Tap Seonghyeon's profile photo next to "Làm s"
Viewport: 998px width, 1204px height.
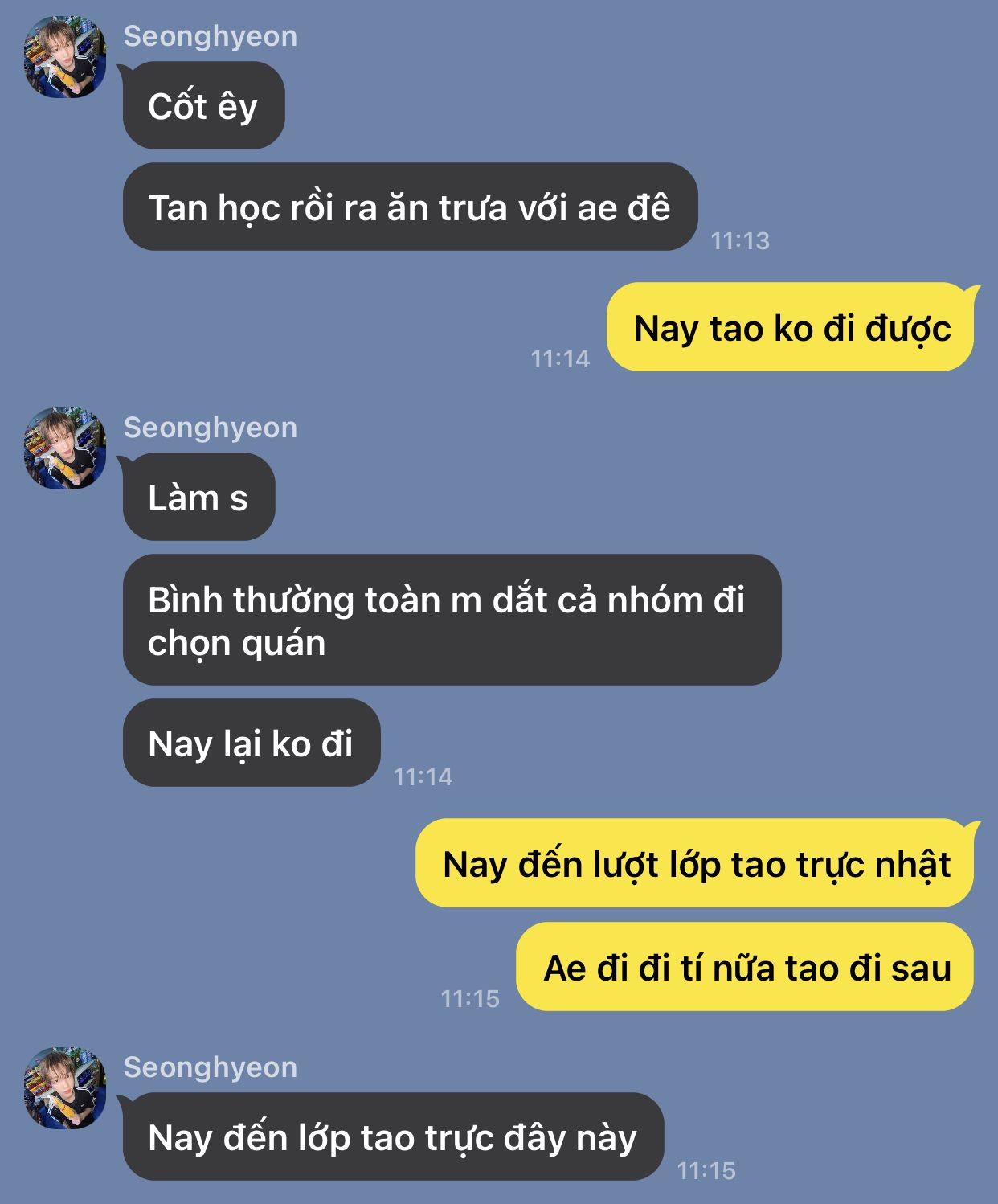65,448
